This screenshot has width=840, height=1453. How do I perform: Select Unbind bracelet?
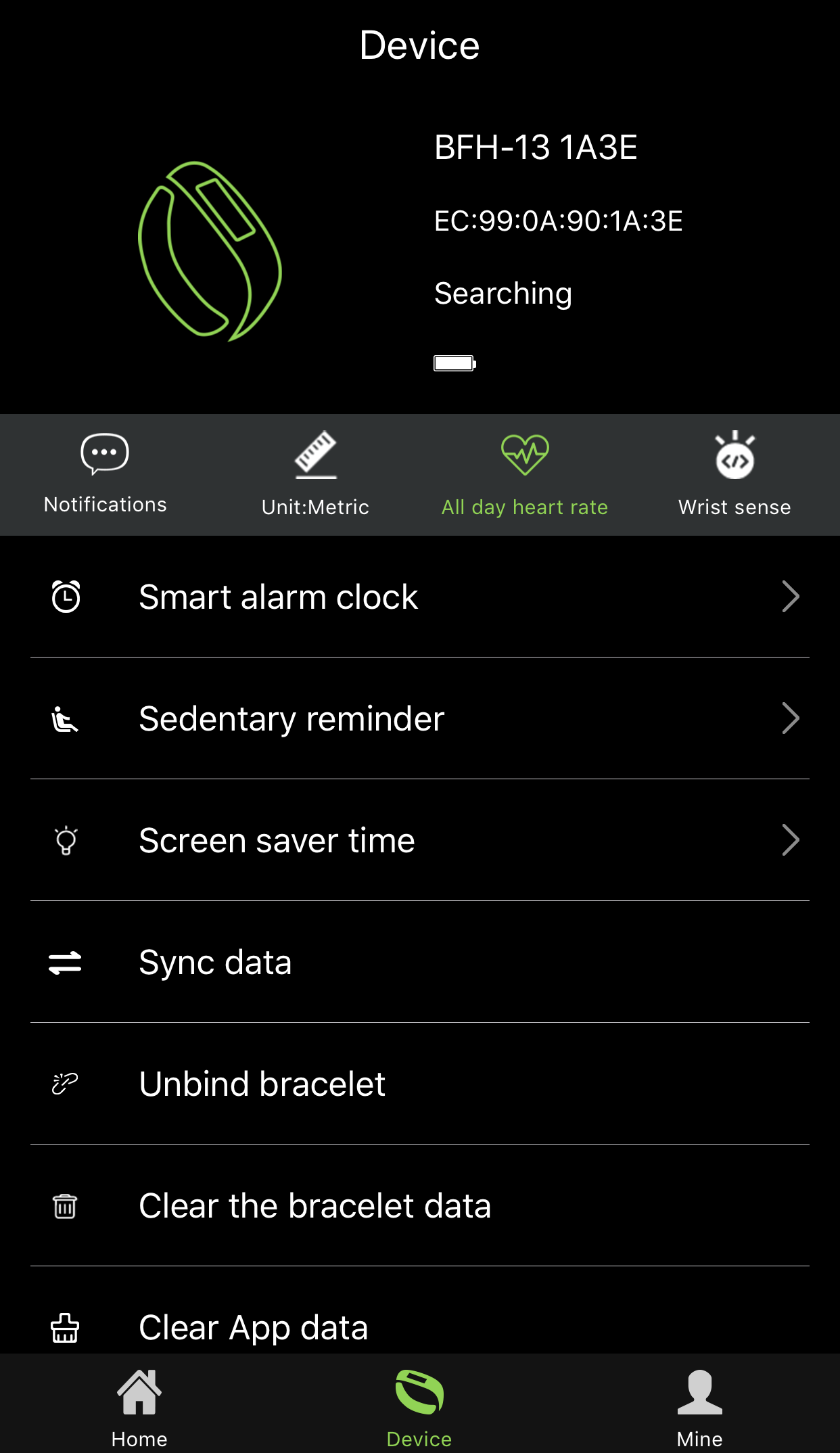pos(420,1084)
